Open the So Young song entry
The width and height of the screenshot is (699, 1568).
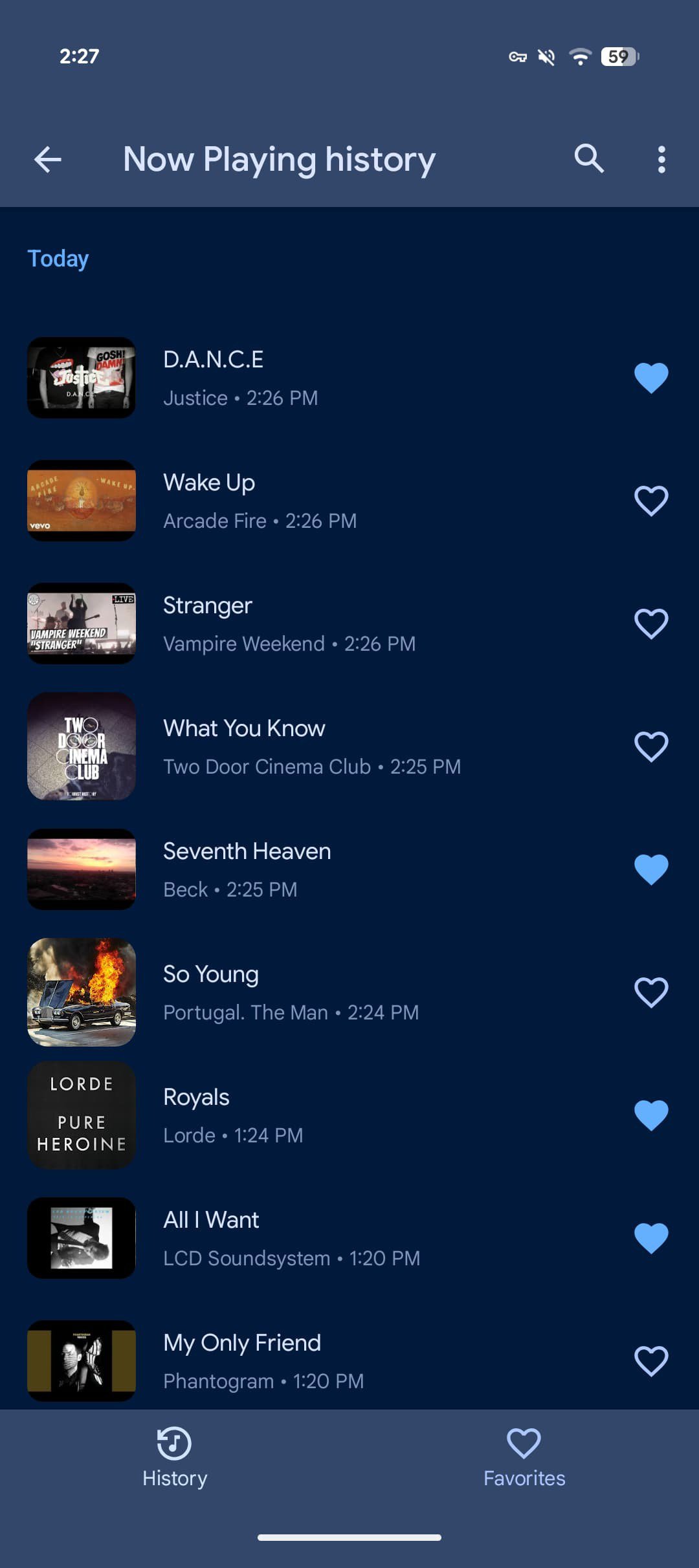pos(324,992)
